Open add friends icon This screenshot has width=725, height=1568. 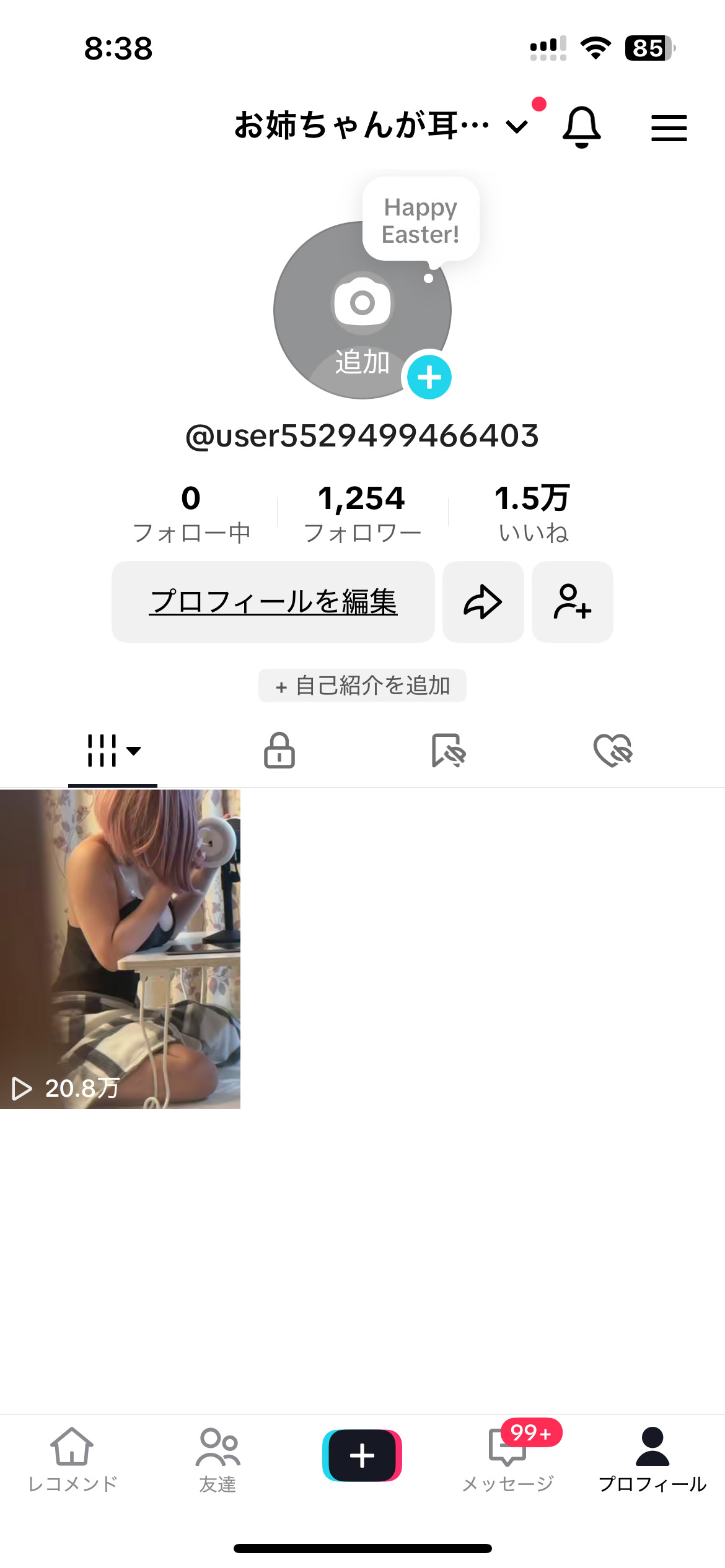572,602
